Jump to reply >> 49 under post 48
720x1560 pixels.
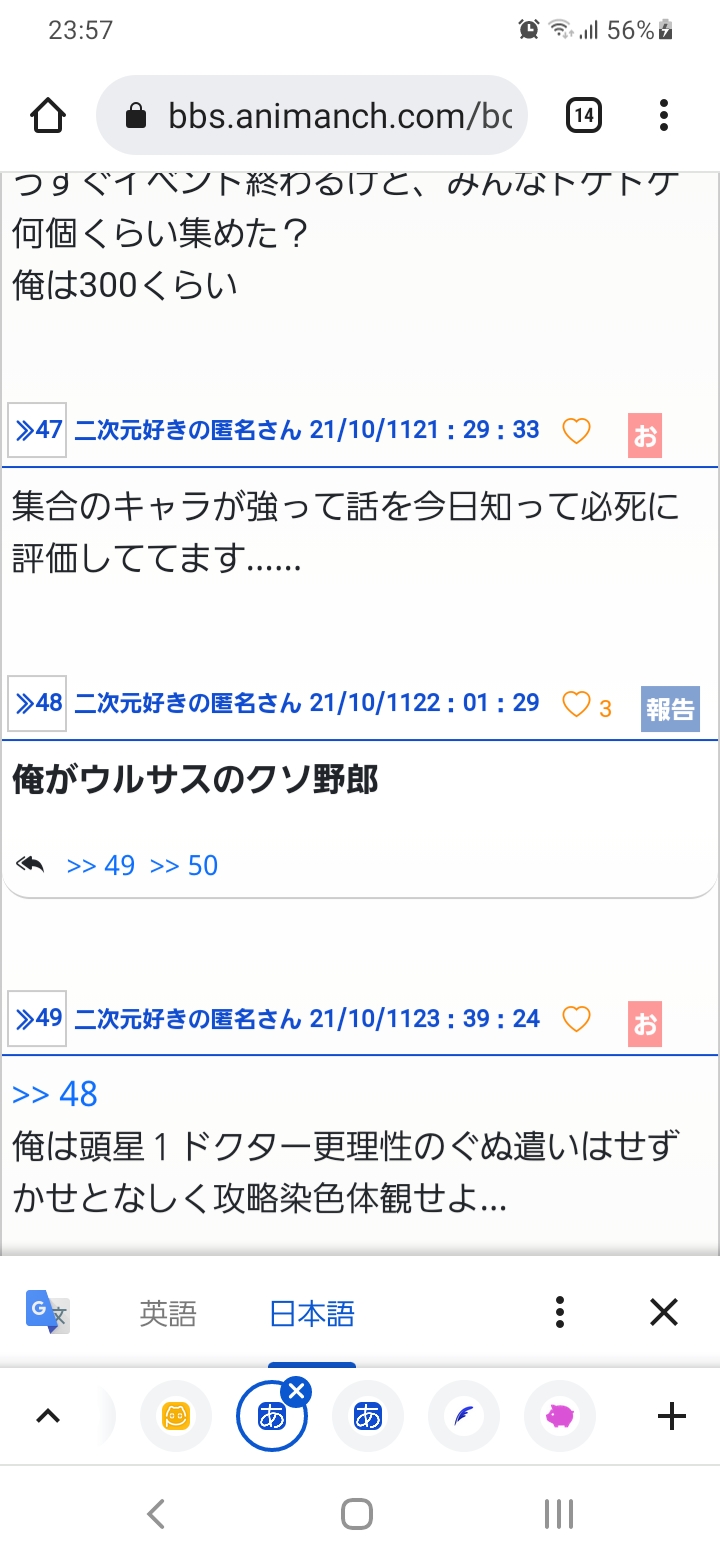pyautogui.click(x=100, y=865)
